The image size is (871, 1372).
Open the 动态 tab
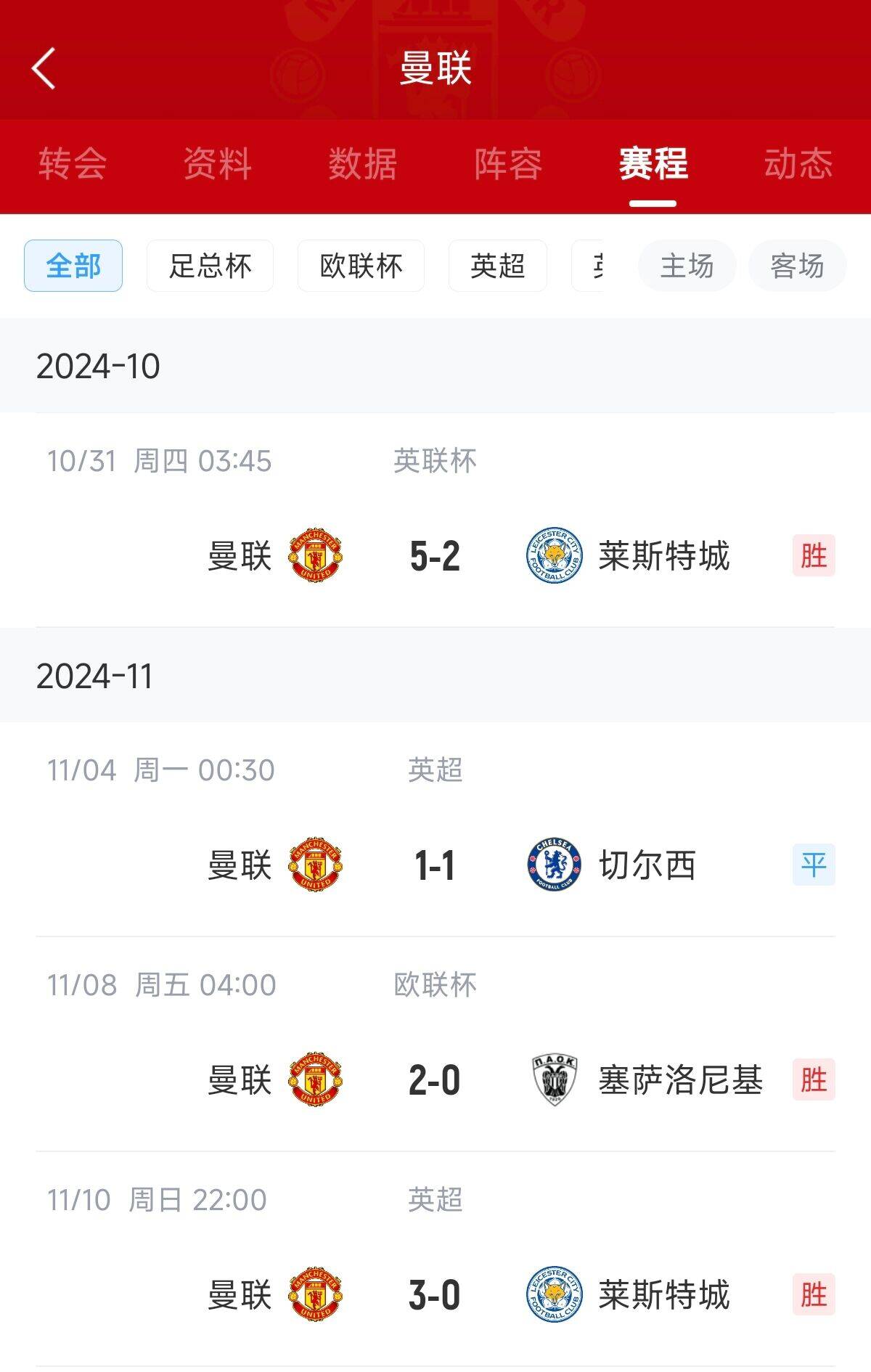[x=798, y=163]
